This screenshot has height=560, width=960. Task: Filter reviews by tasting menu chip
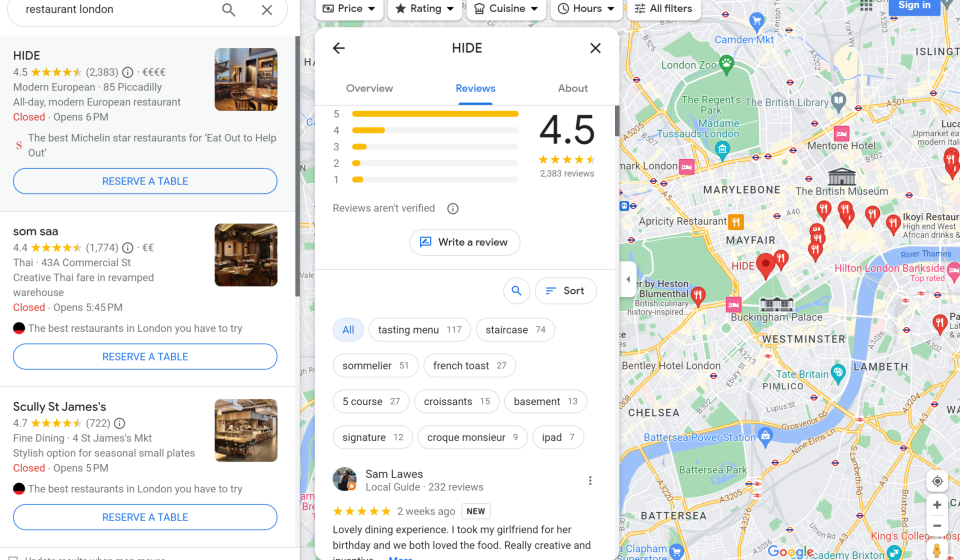419,330
